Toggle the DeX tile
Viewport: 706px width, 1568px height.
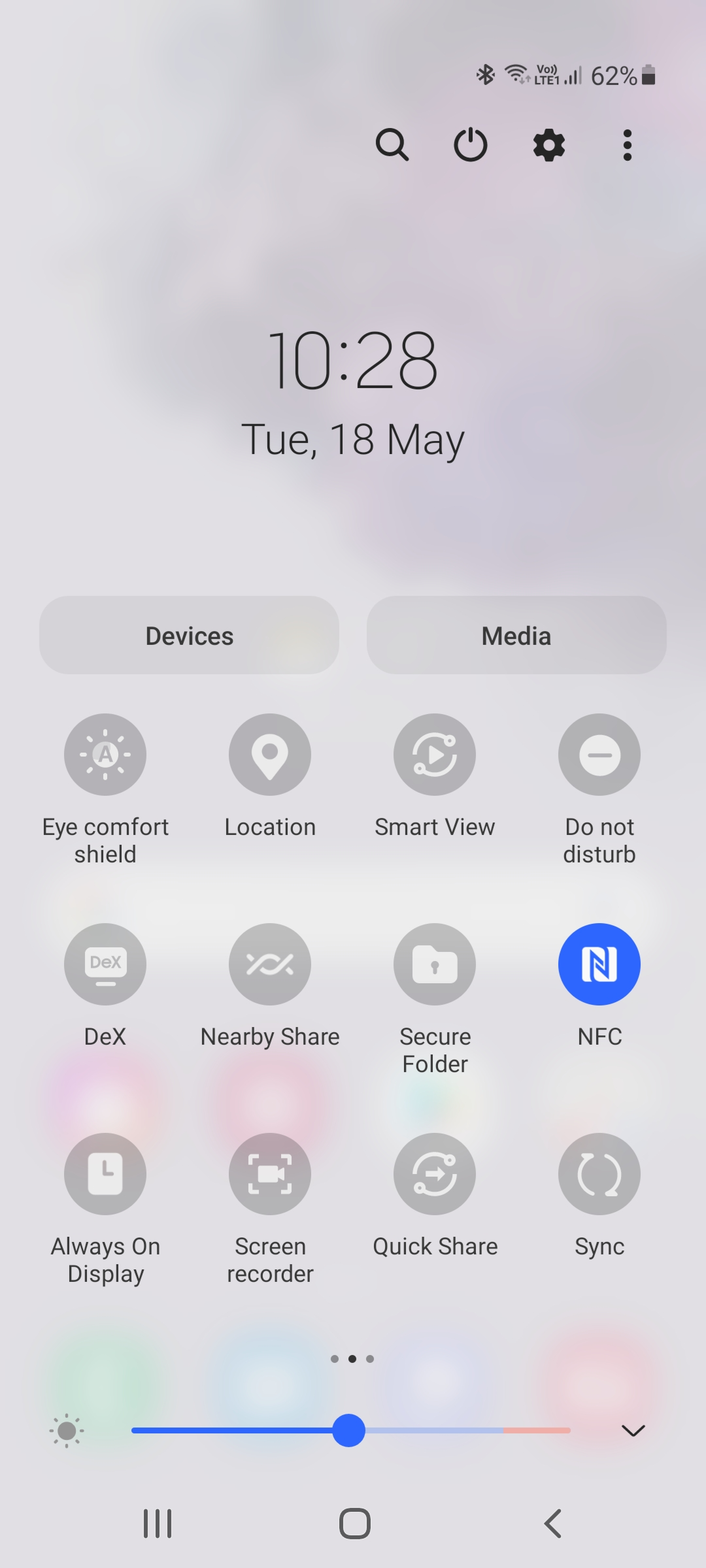pos(105,964)
